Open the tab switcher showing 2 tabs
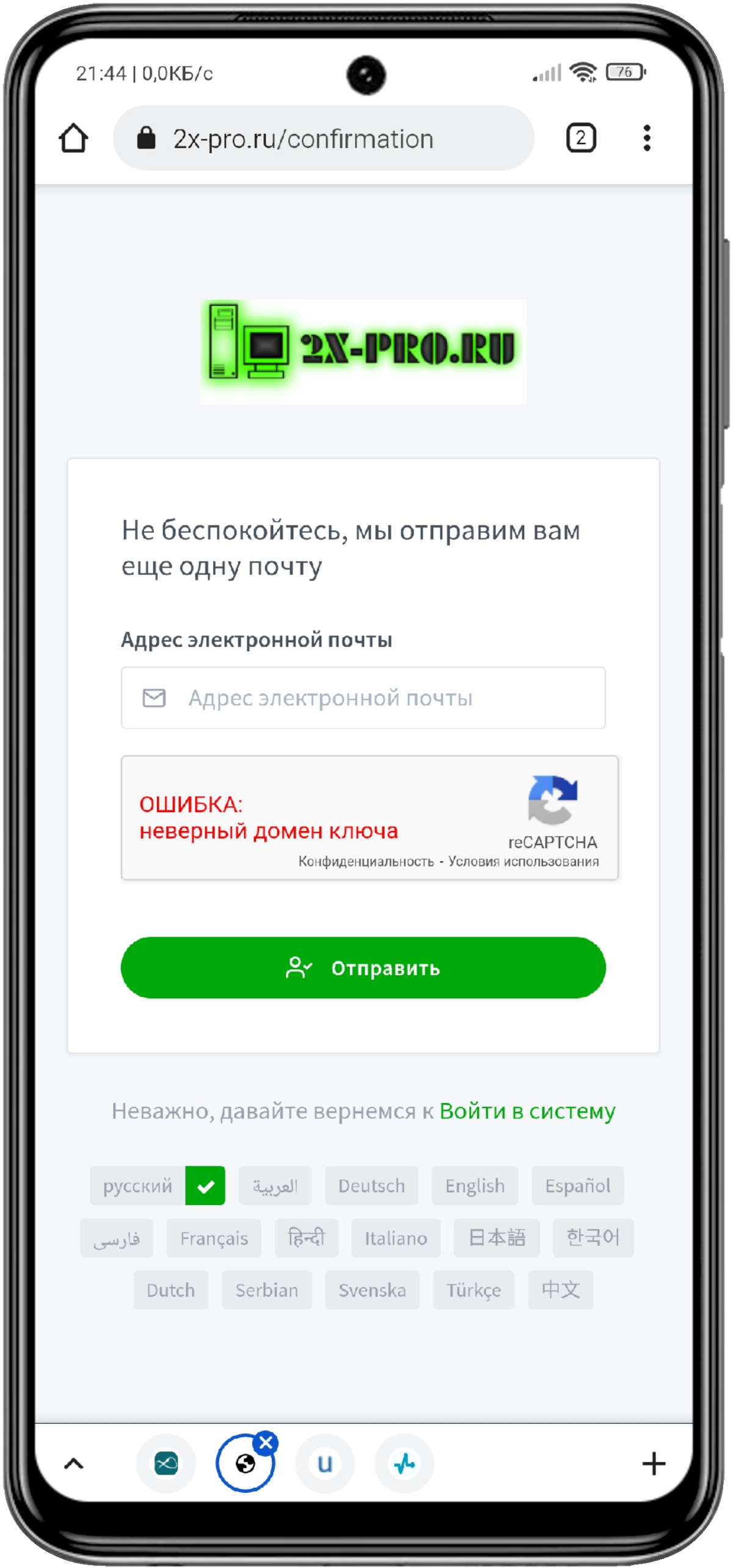The width and height of the screenshot is (733, 1568). pyautogui.click(x=581, y=138)
